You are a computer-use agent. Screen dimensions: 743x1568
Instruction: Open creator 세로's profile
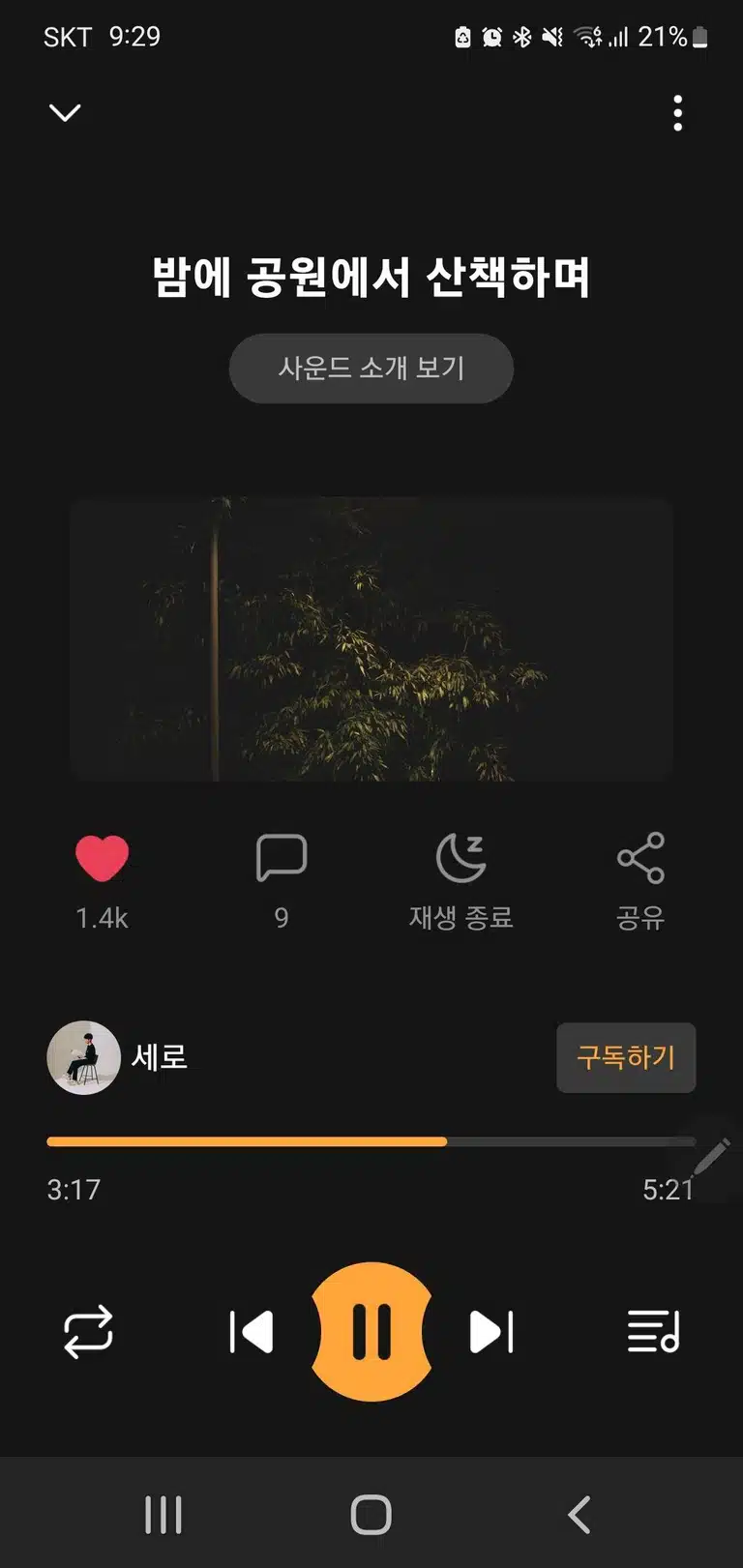pos(117,1057)
